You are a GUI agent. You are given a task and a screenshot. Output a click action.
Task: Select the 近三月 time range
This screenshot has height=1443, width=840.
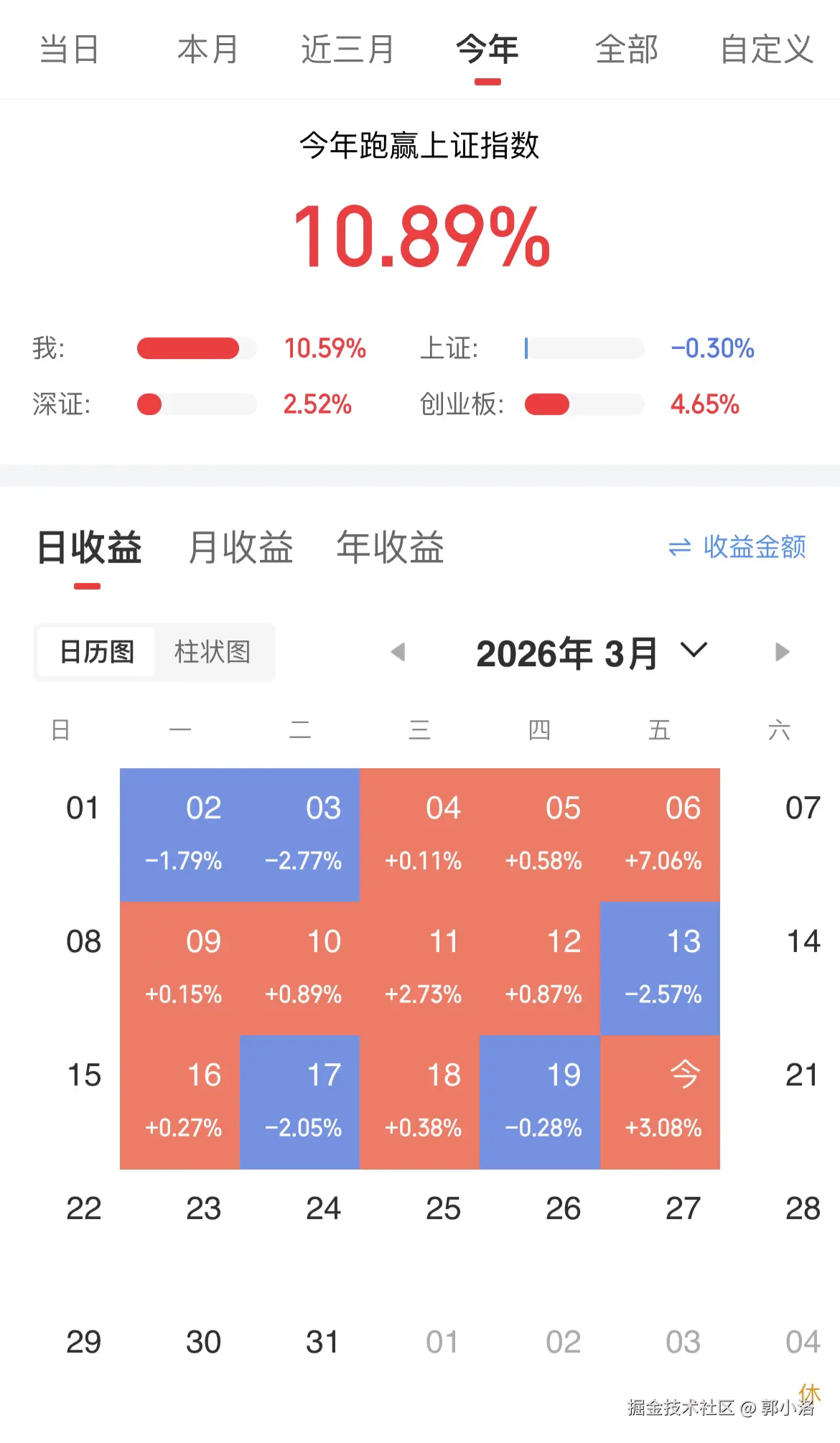347,50
